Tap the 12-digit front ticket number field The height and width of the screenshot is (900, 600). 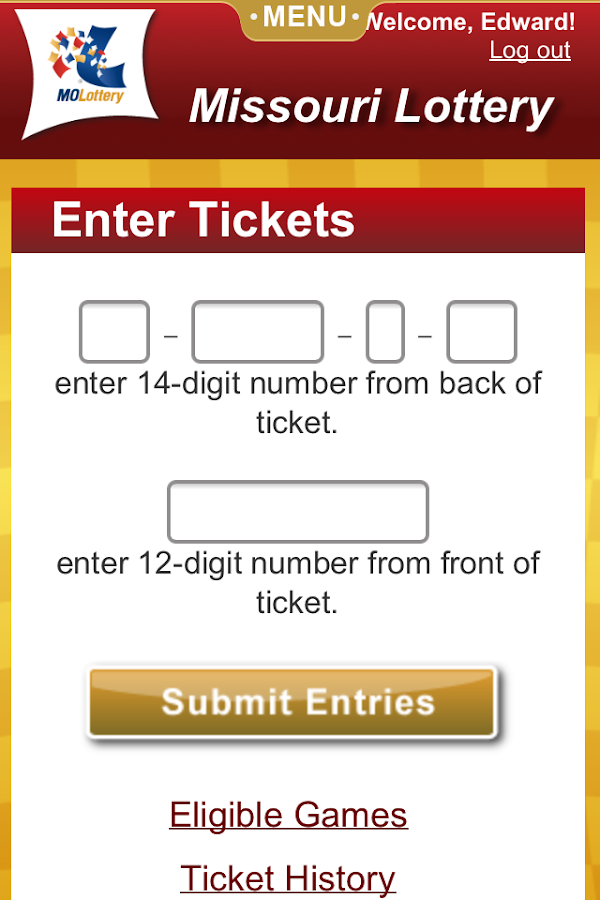tap(298, 512)
